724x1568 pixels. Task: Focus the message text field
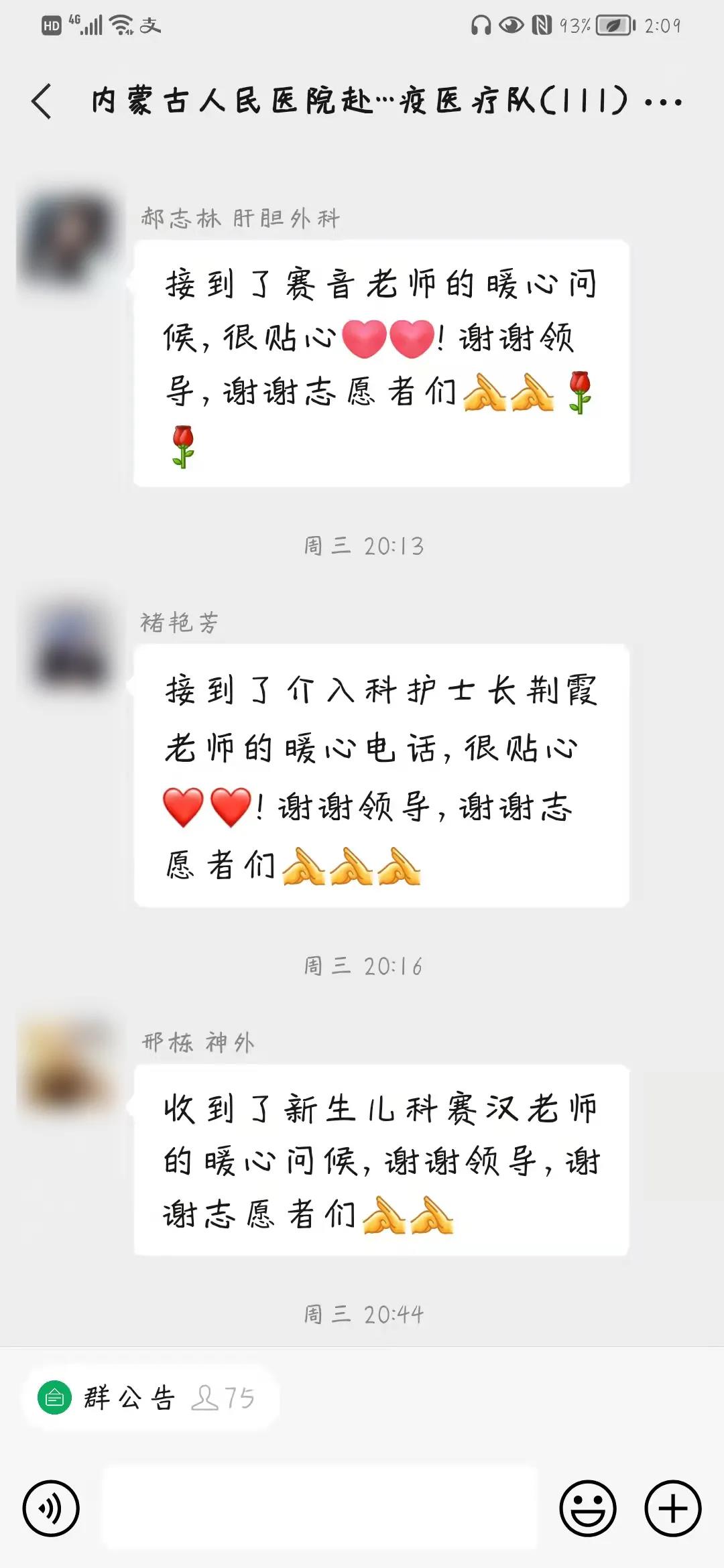319,1508
